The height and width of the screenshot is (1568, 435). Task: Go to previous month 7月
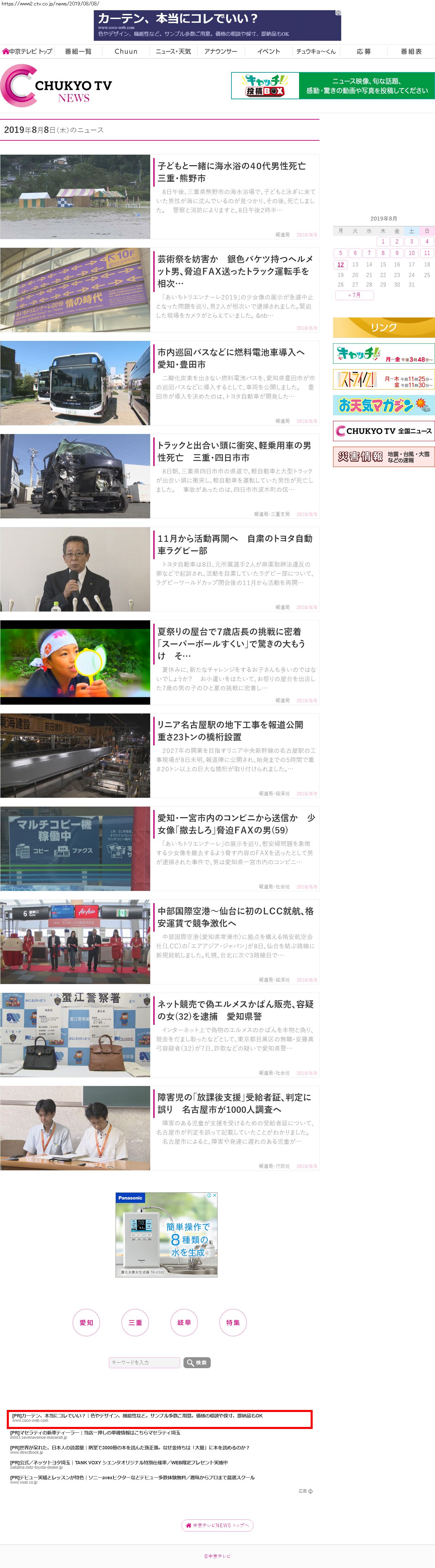(354, 295)
